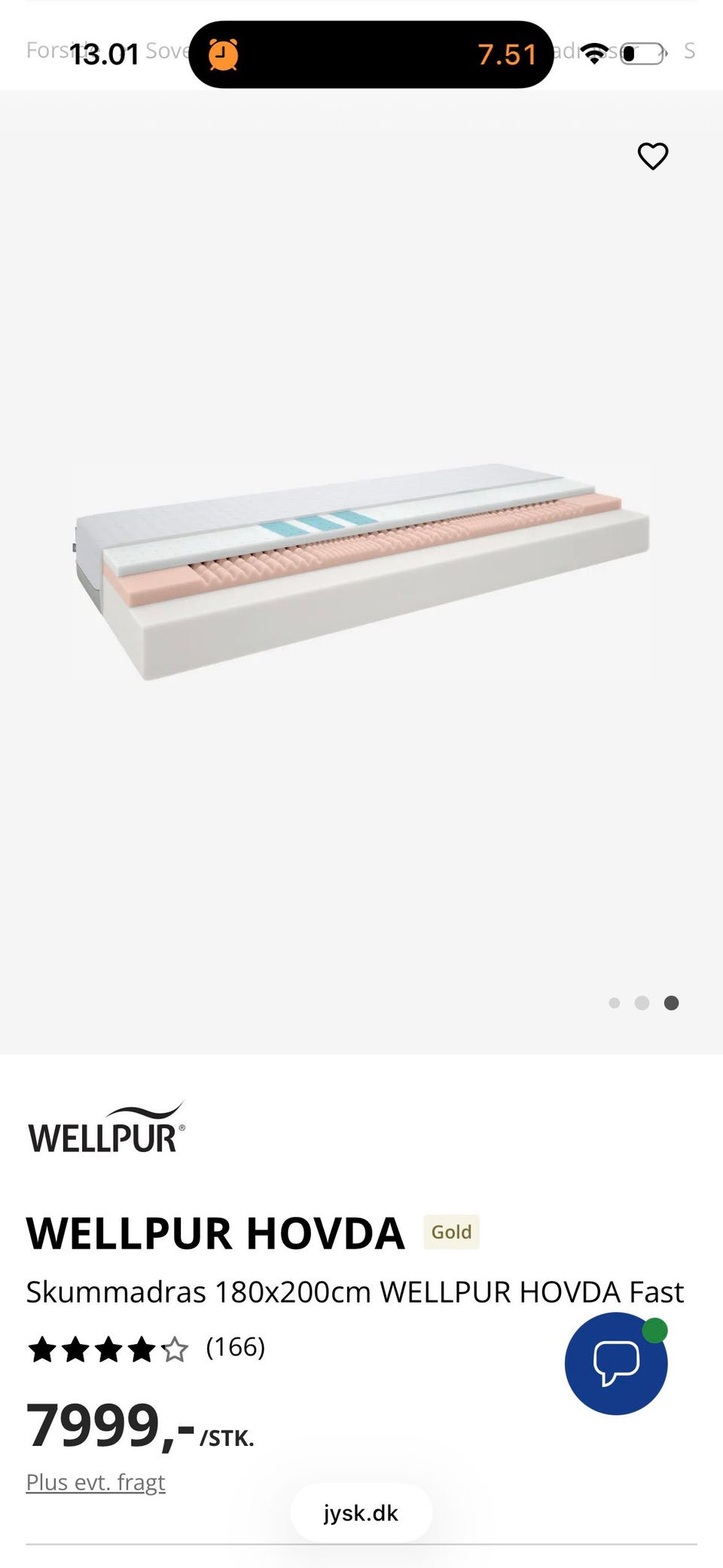Tap the image carousel page indicator dots
The width and height of the screenshot is (723, 1568).
point(643,1003)
